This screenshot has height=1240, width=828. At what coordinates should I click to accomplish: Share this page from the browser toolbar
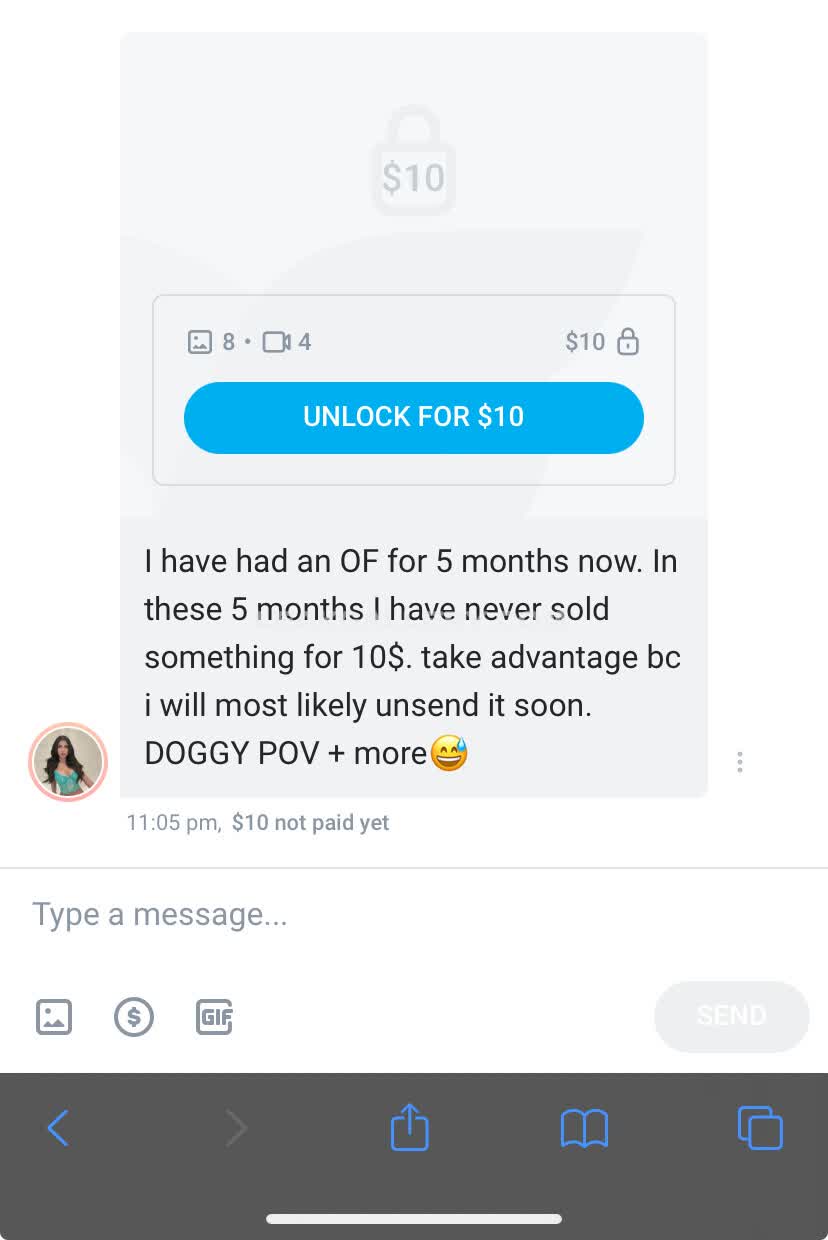pos(409,1127)
